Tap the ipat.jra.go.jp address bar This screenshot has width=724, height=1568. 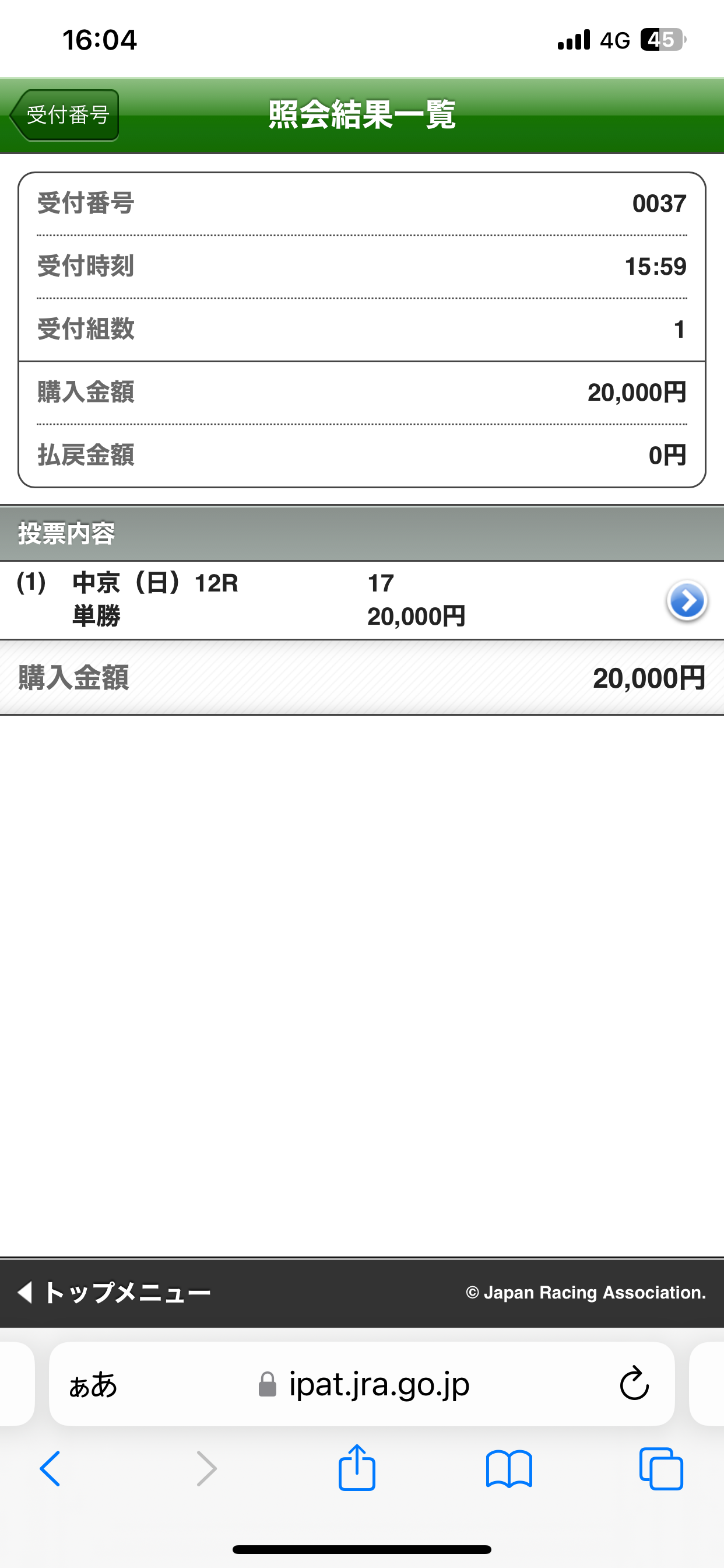coord(365,1384)
